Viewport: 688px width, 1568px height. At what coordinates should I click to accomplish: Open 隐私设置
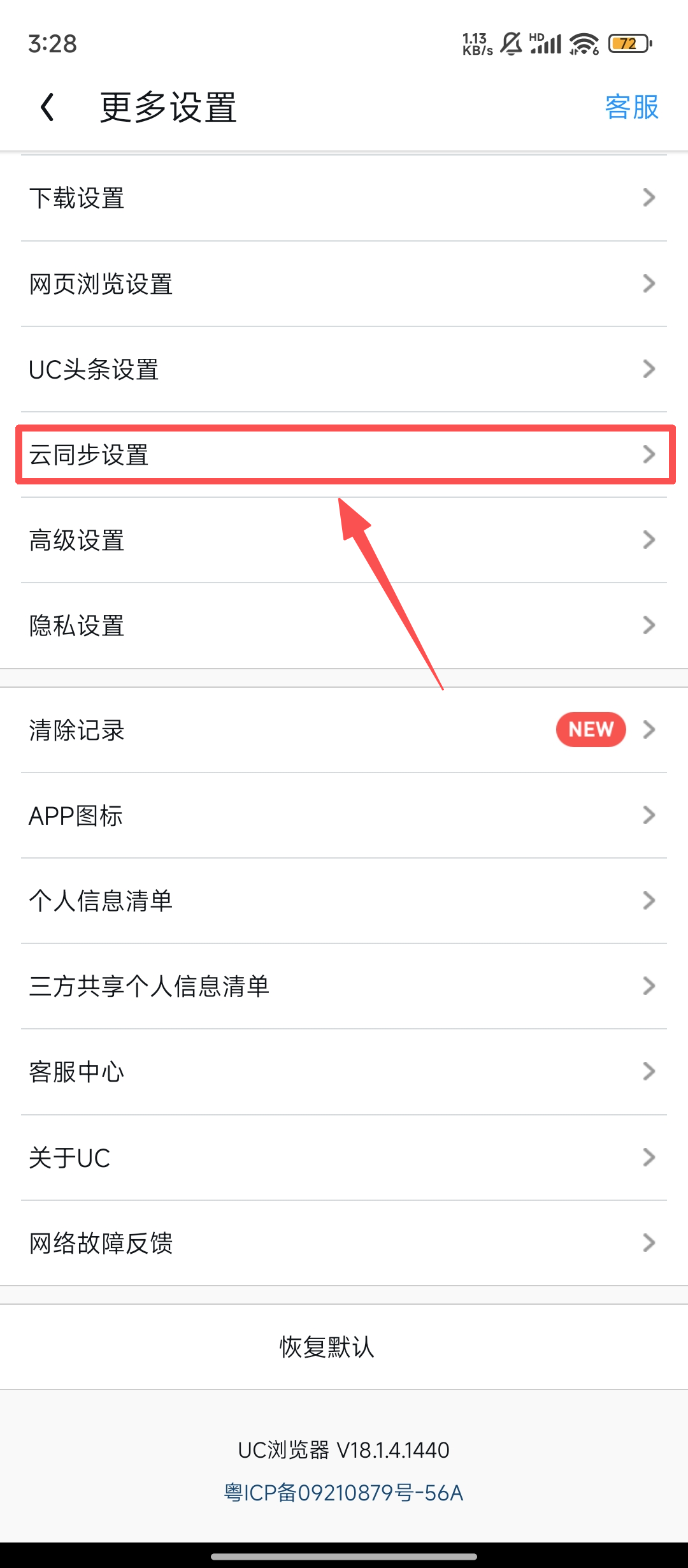pos(344,625)
